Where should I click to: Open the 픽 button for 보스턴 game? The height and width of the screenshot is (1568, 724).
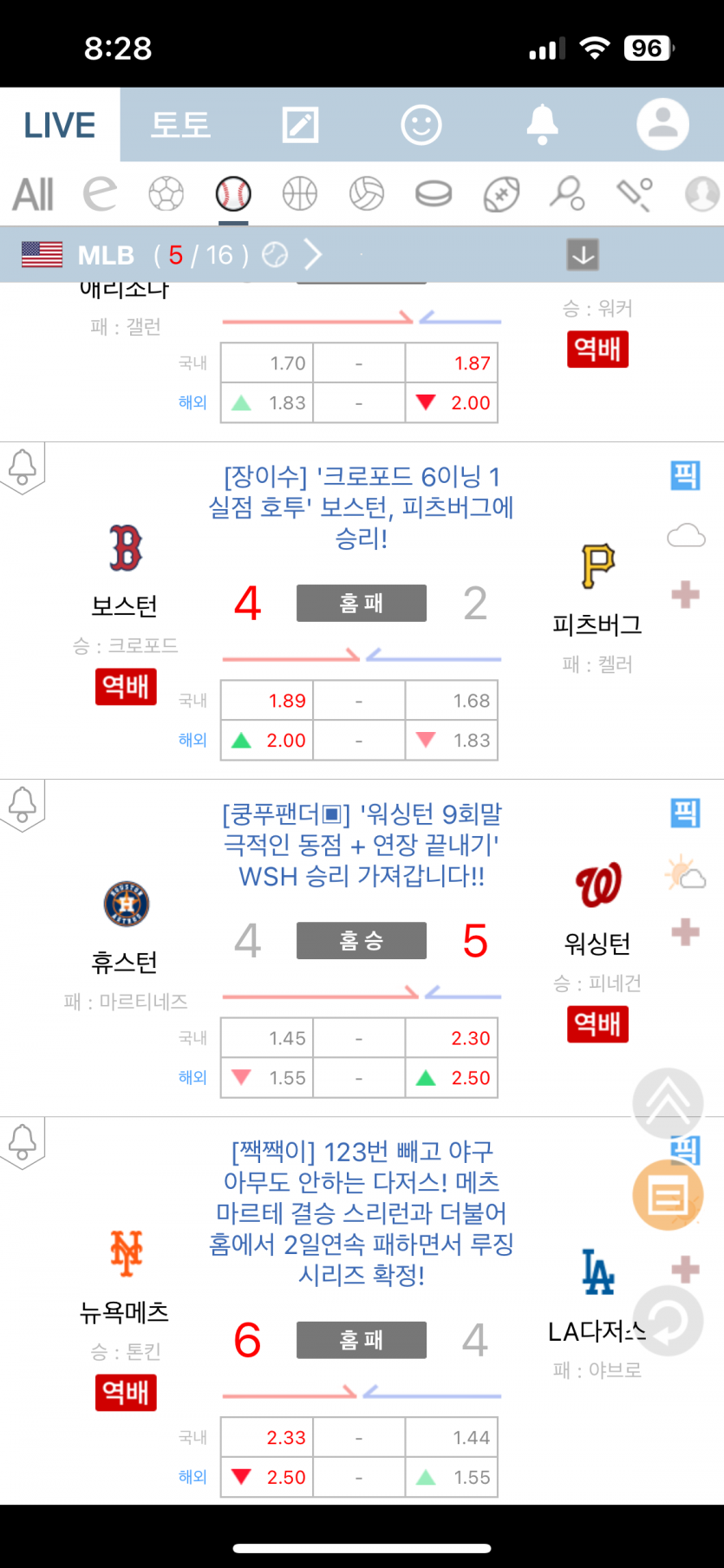point(685,475)
